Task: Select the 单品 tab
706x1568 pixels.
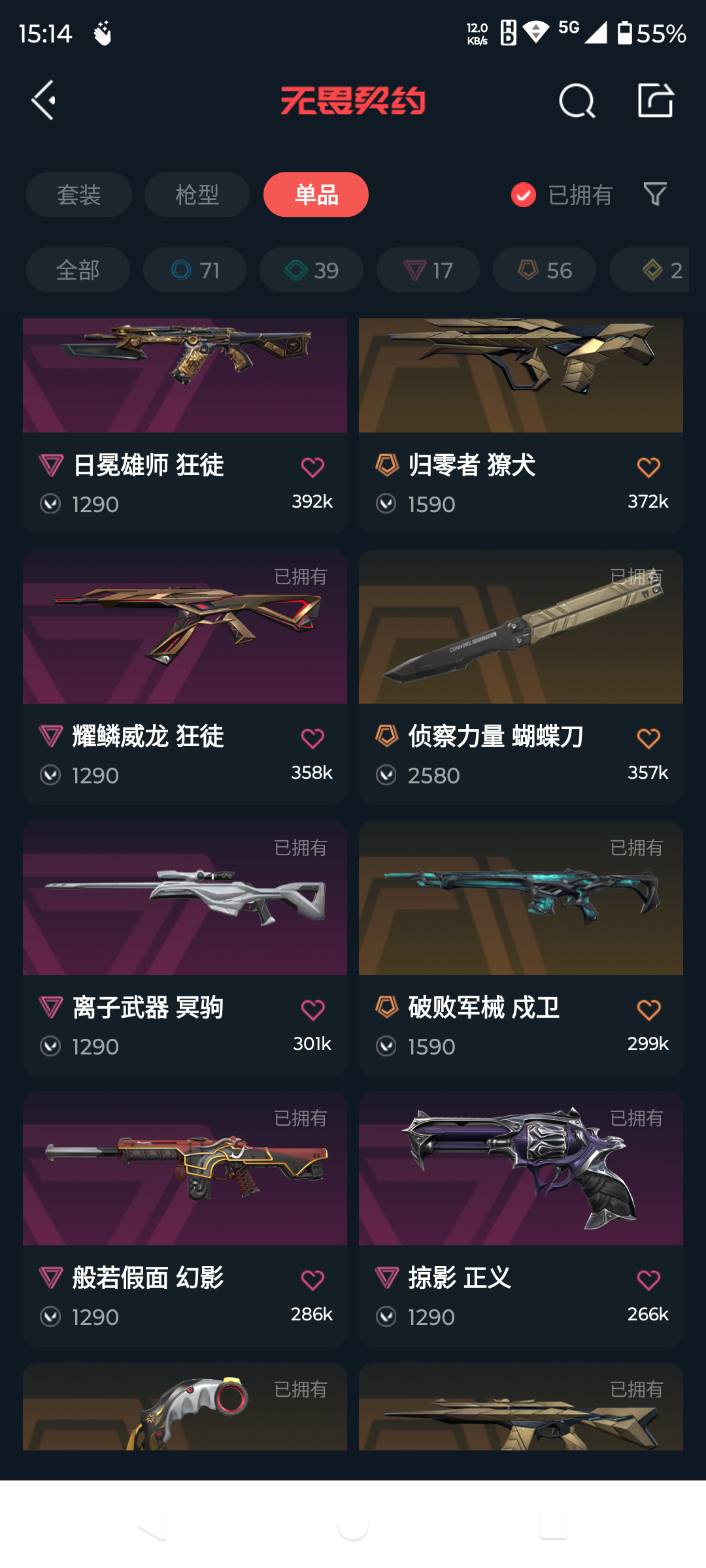Action: point(316,195)
